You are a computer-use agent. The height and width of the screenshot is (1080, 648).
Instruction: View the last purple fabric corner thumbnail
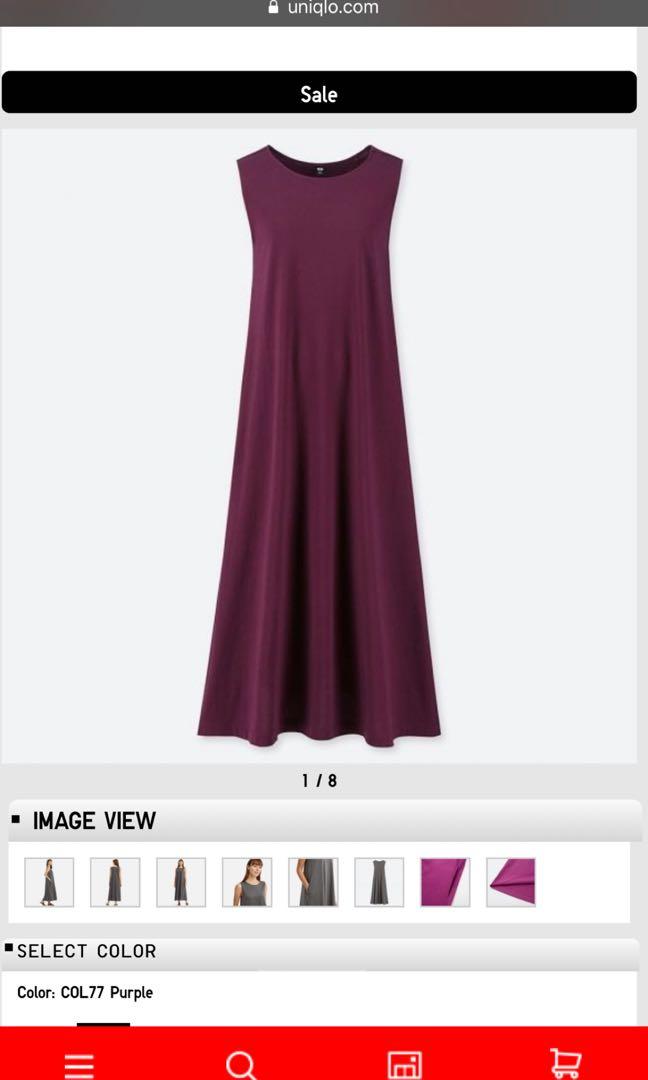pyautogui.click(x=511, y=882)
